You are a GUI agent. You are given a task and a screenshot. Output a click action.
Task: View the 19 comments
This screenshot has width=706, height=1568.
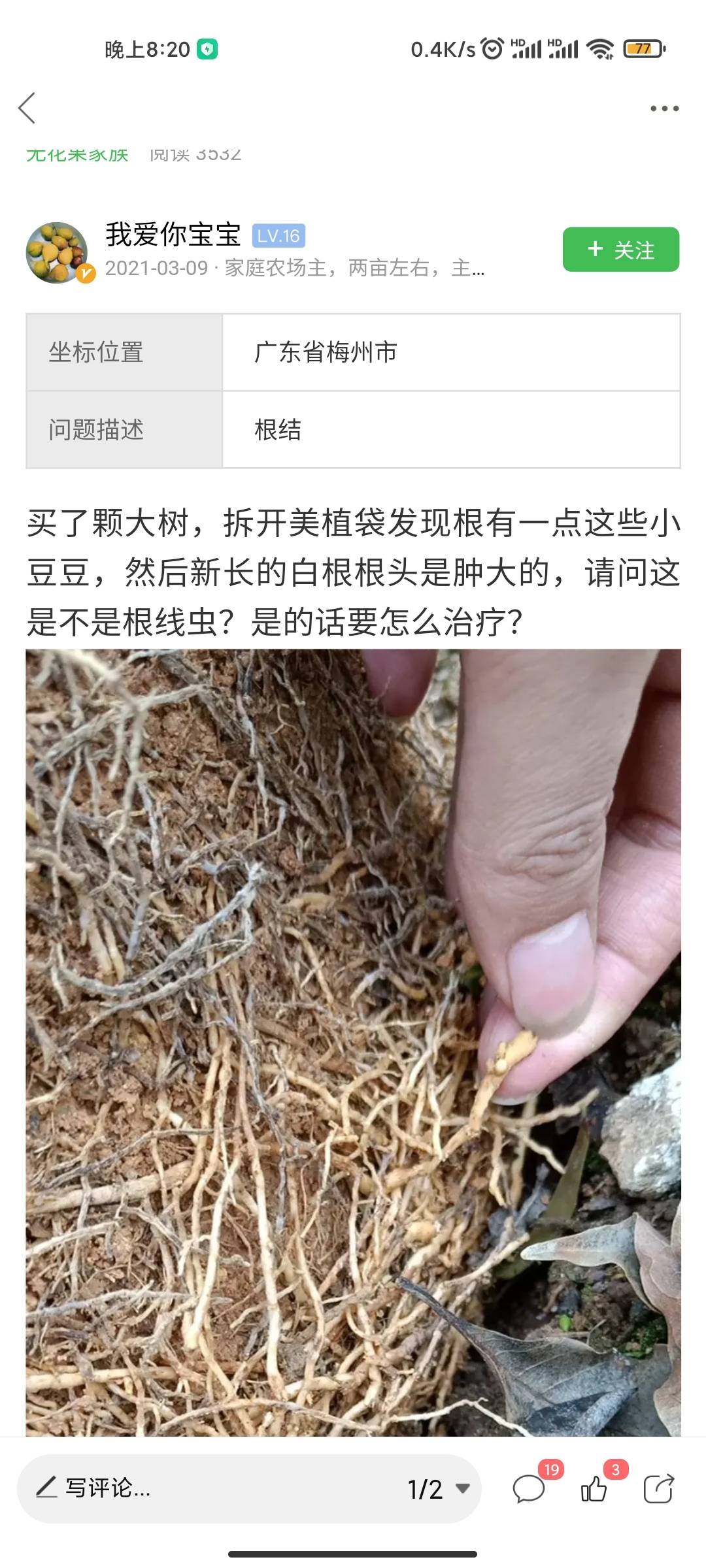pyautogui.click(x=529, y=1489)
